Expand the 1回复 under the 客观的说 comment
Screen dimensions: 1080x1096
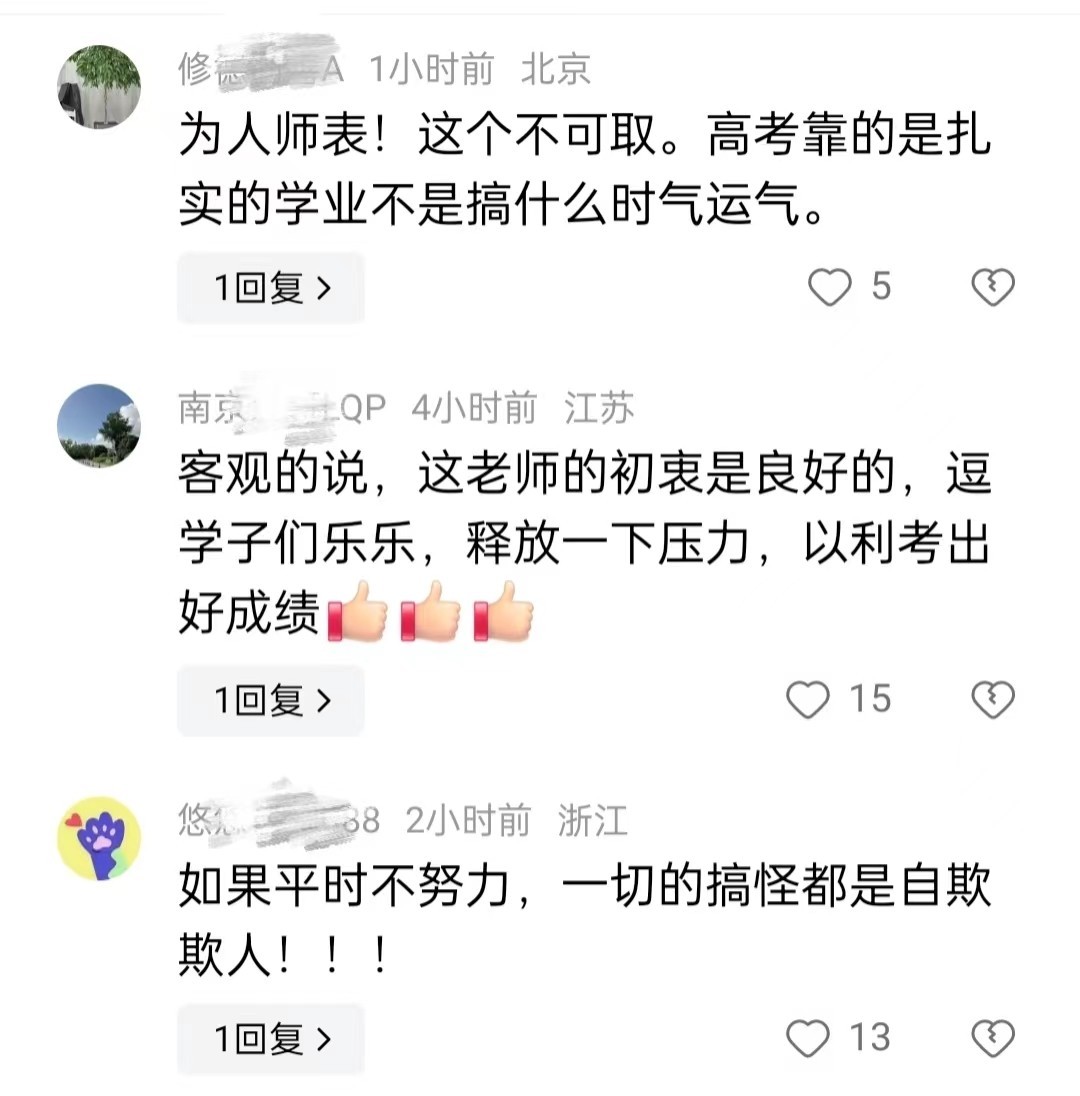[x=271, y=700]
